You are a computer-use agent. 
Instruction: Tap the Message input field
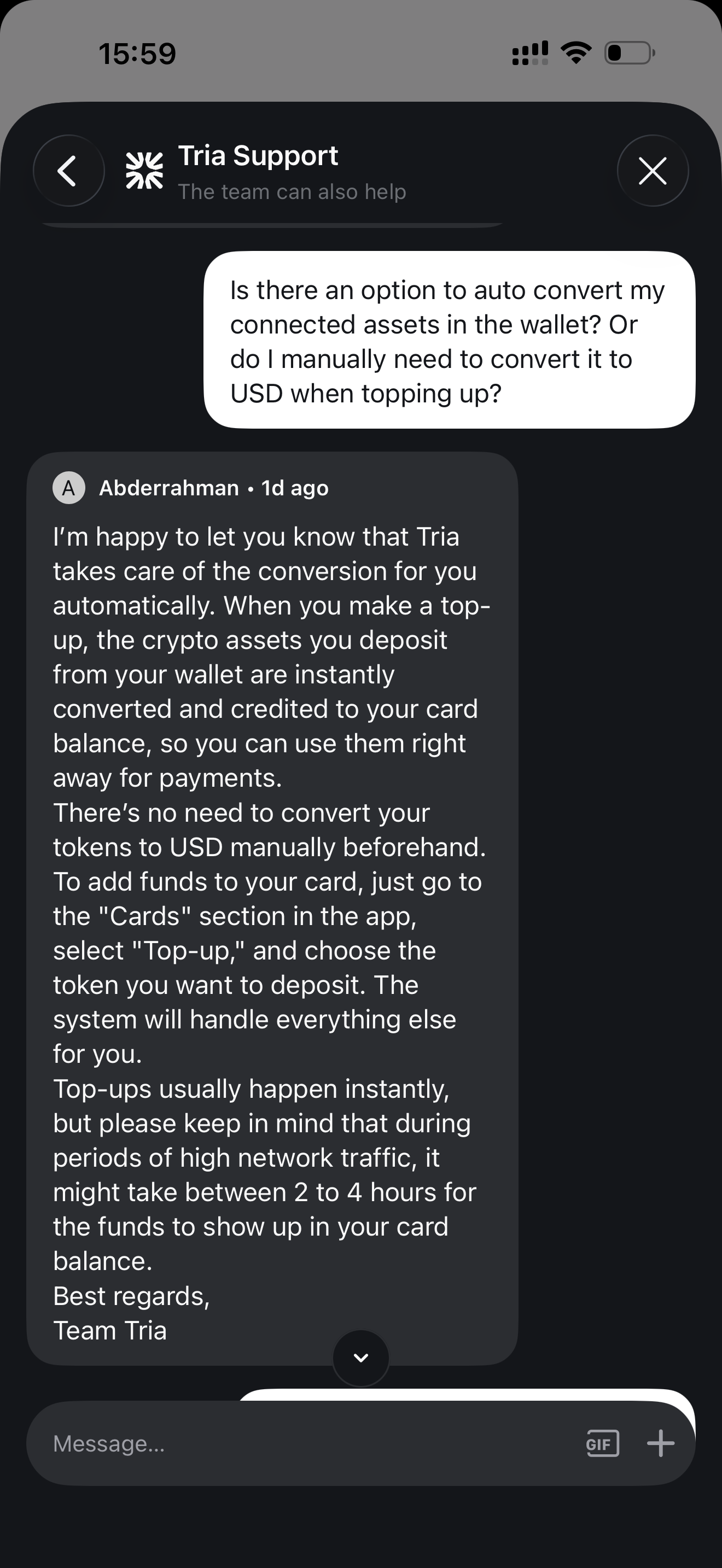(304, 1443)
